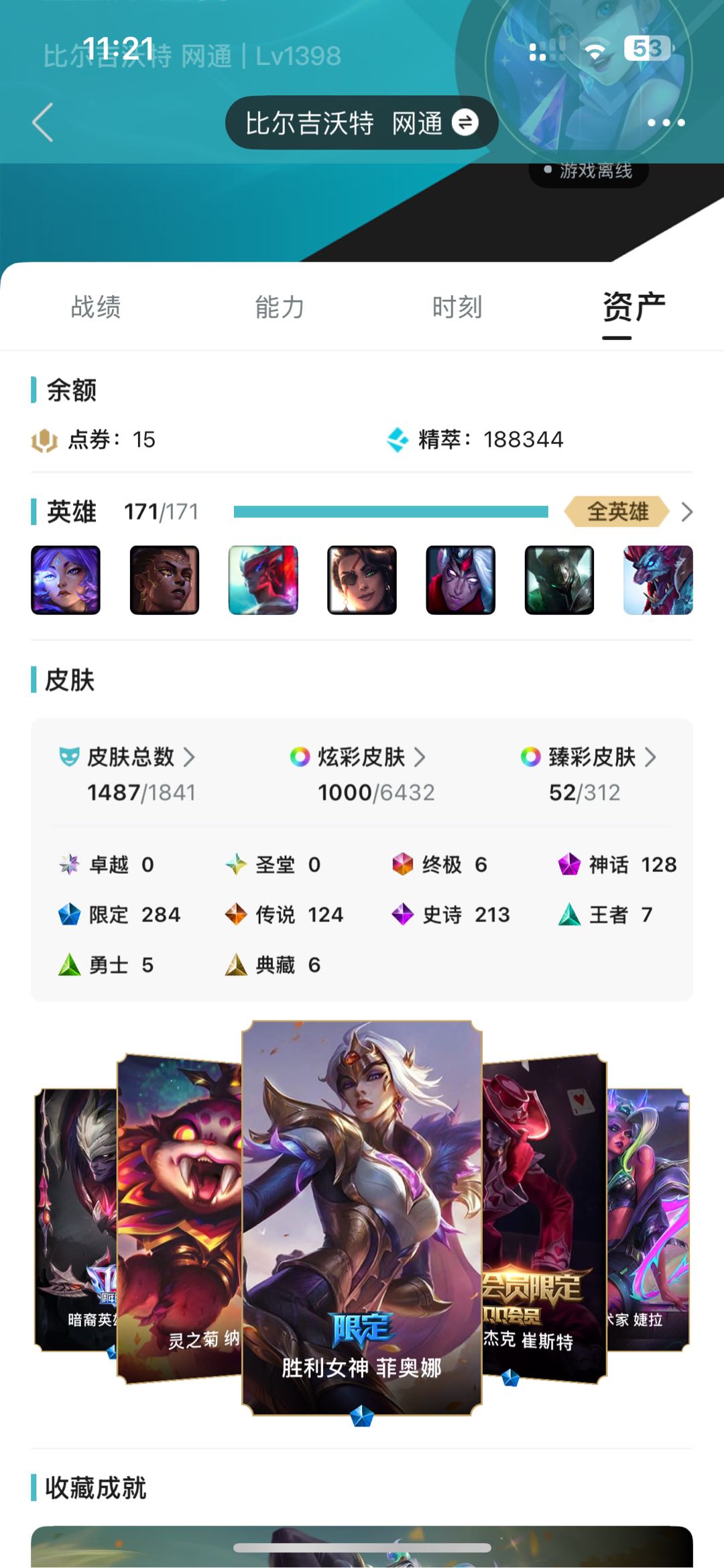View 皮肤总数 details
This screenshot has width=724, height=1568.
click(x=127, y=757)
